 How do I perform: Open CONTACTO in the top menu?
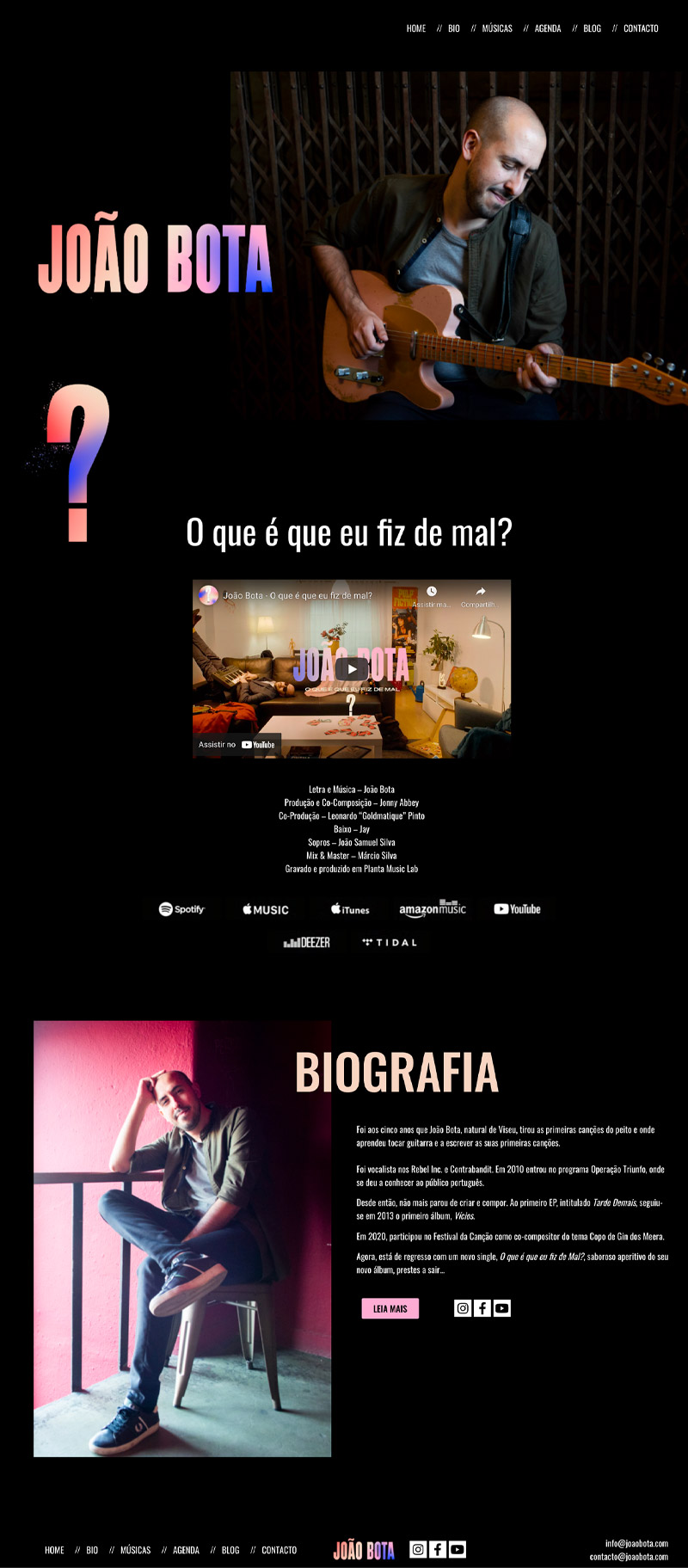tap(641, 28)
